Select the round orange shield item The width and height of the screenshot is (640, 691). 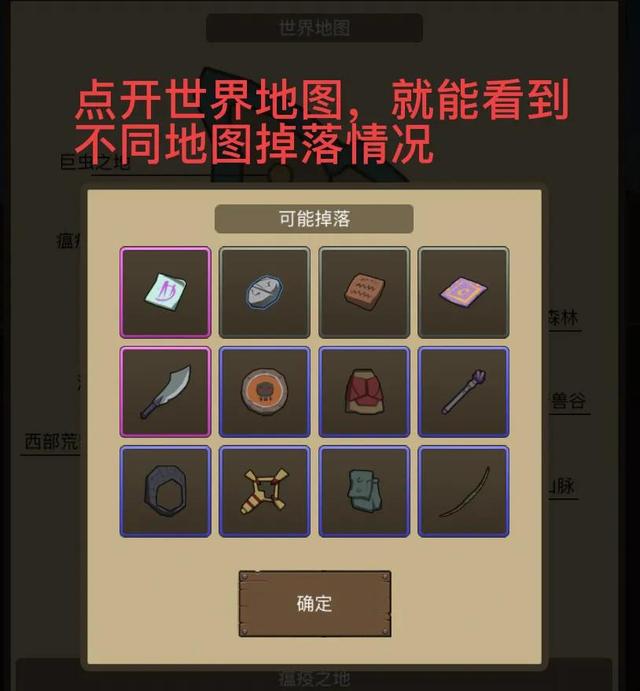(264, 391)
